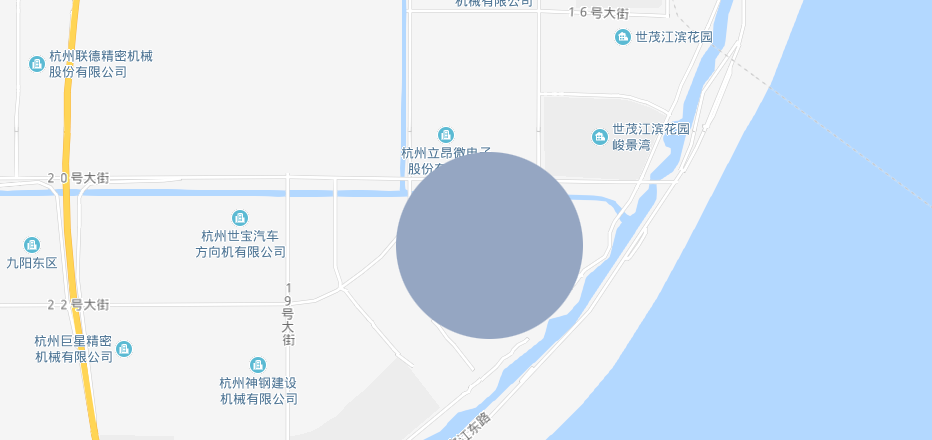Tap the 杭州神钢建设机械有限公司 marker
The image size is (932, 440).
click(x=258, y=365)
